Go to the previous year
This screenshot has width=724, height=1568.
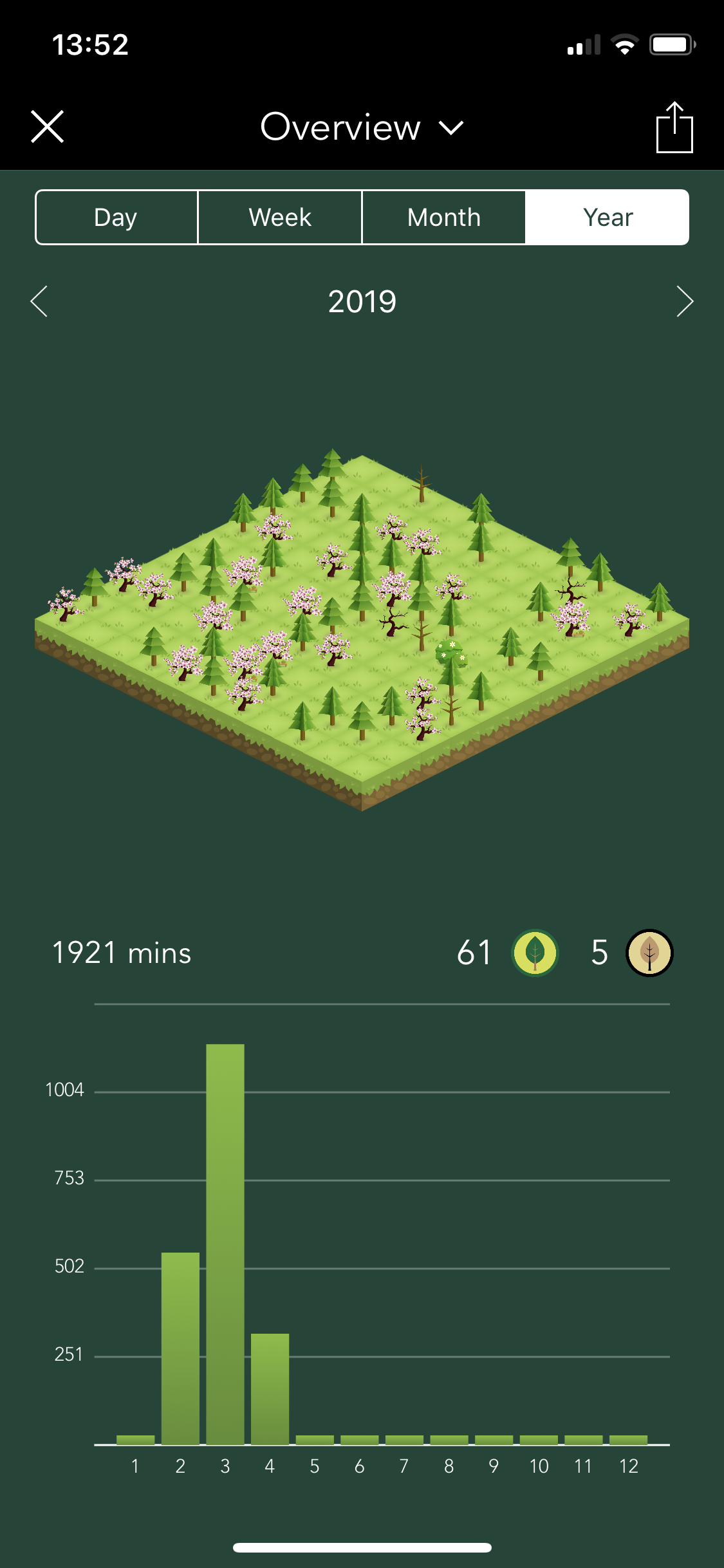coord(40,301)
